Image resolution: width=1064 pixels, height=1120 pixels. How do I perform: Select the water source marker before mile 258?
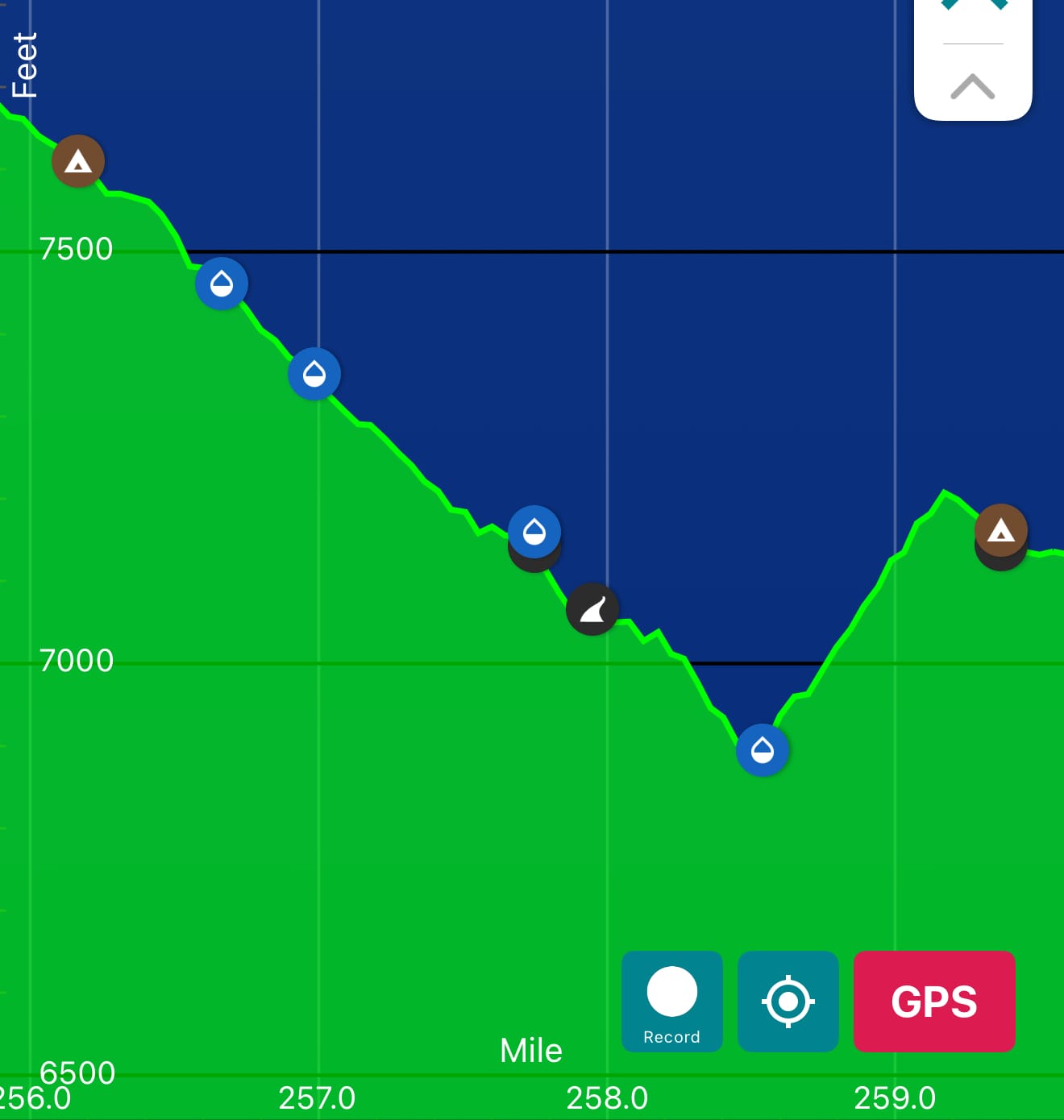pyautogui.click(x=534, y=532)
